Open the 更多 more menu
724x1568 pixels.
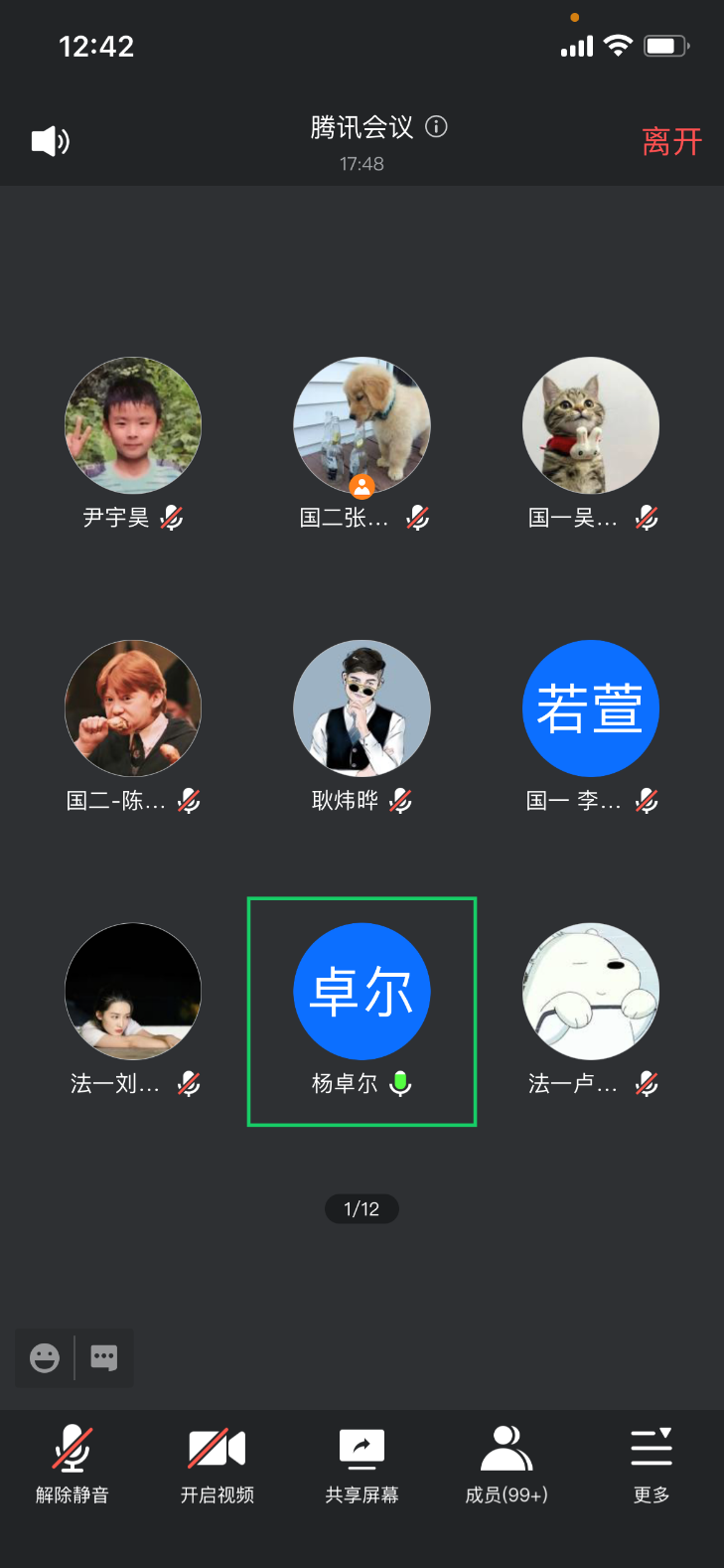point(652,1465)
